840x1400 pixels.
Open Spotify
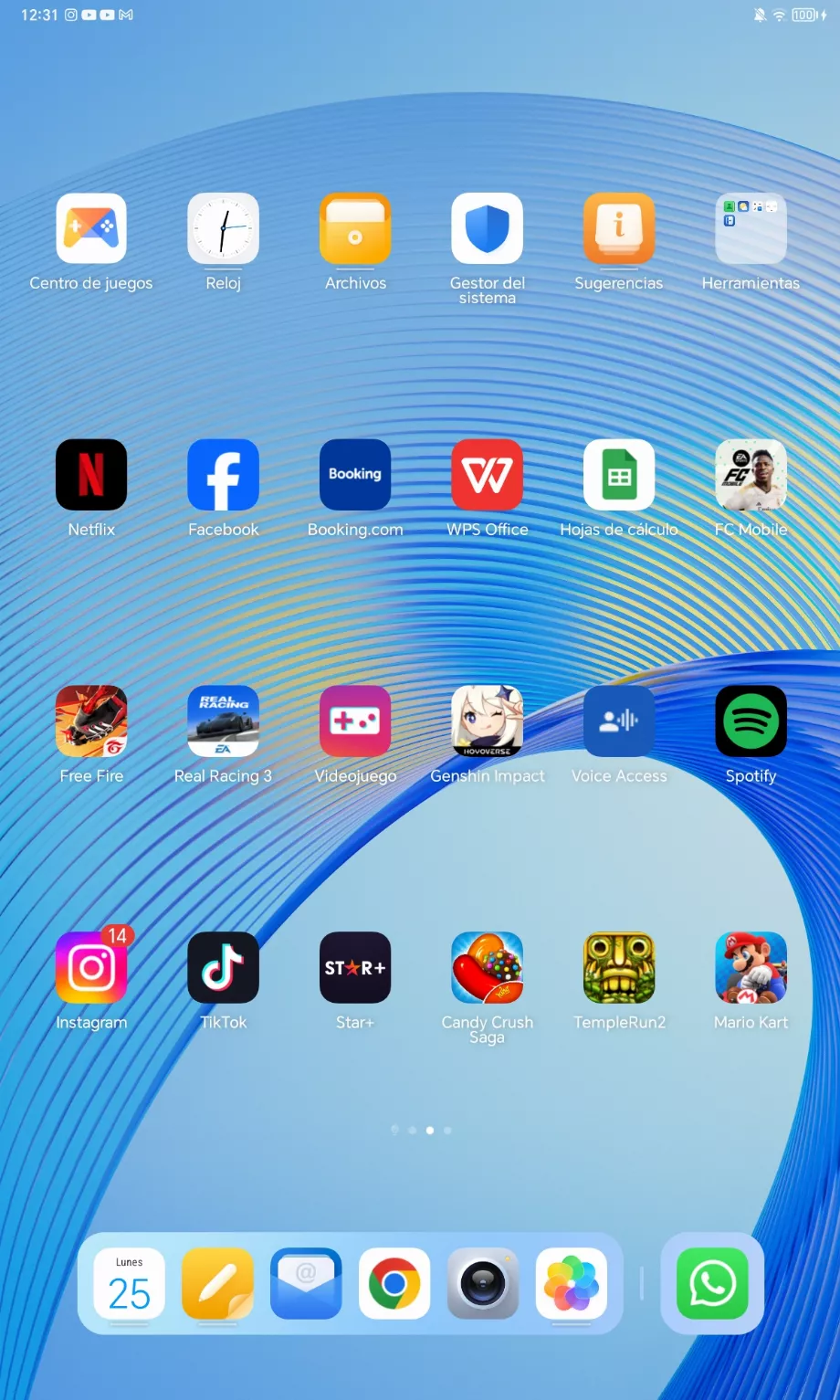(751, 721)
